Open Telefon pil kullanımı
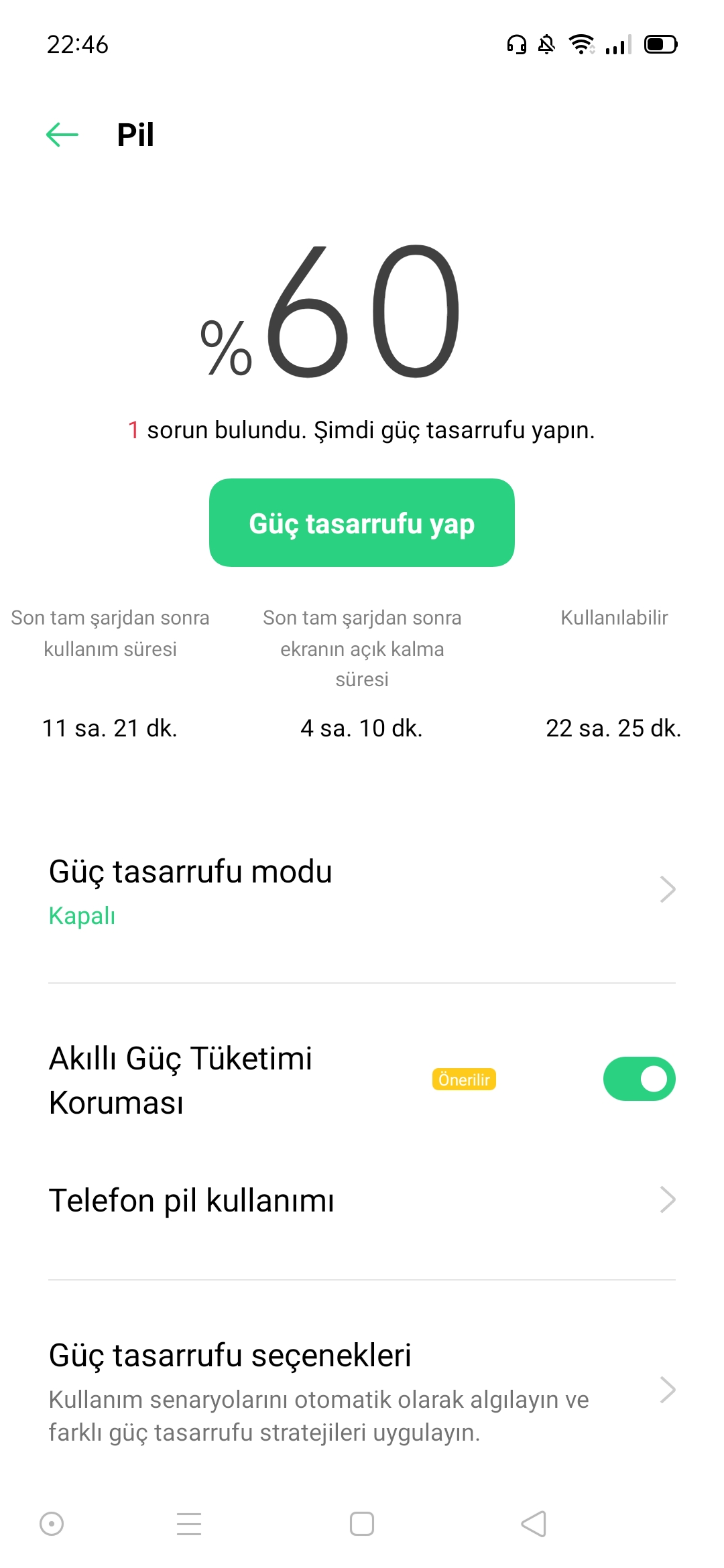 click(x=362, y=1200)
